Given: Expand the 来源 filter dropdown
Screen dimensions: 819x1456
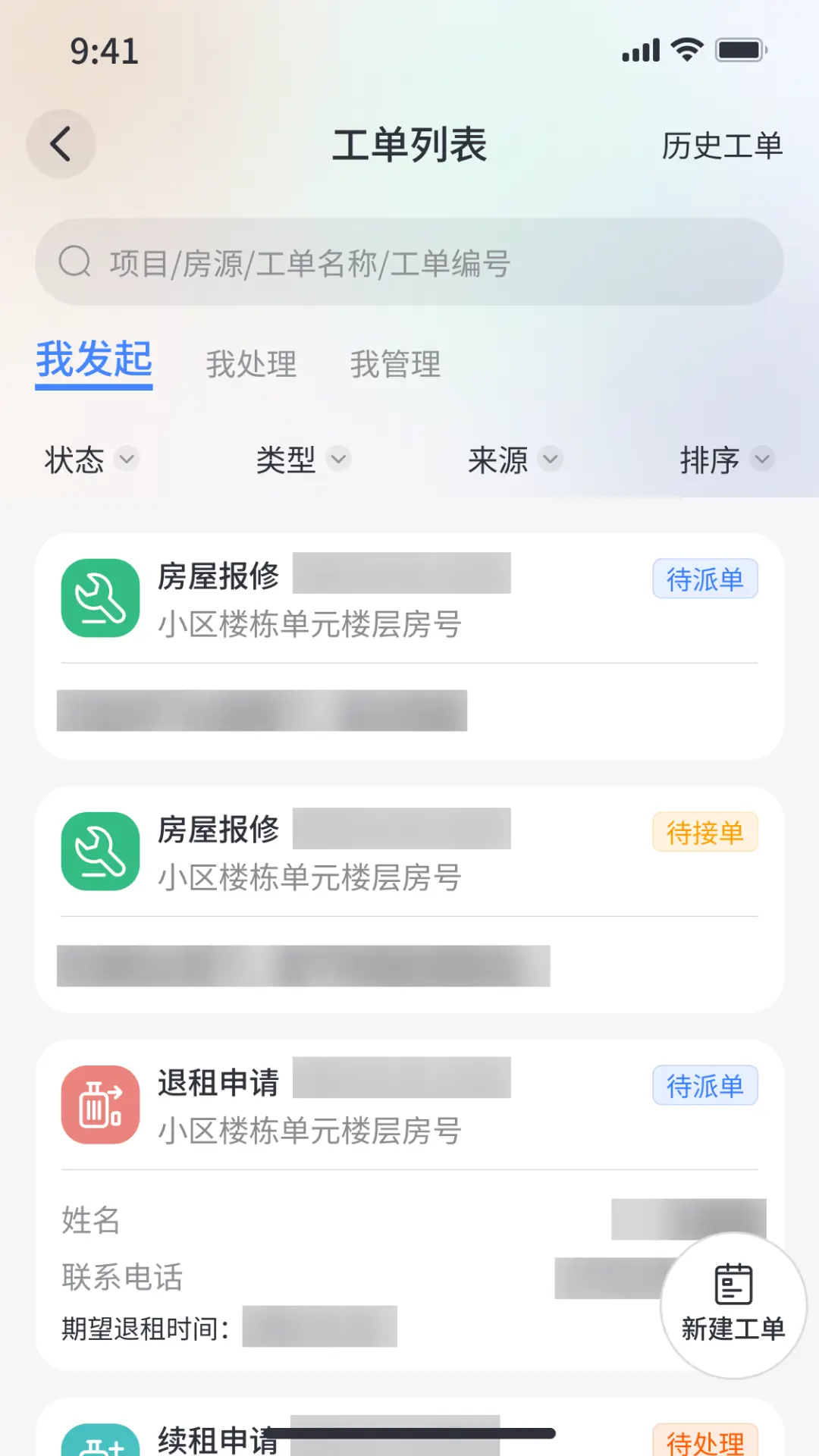Looking at the screenshot, I should click(x=515, y=460).
